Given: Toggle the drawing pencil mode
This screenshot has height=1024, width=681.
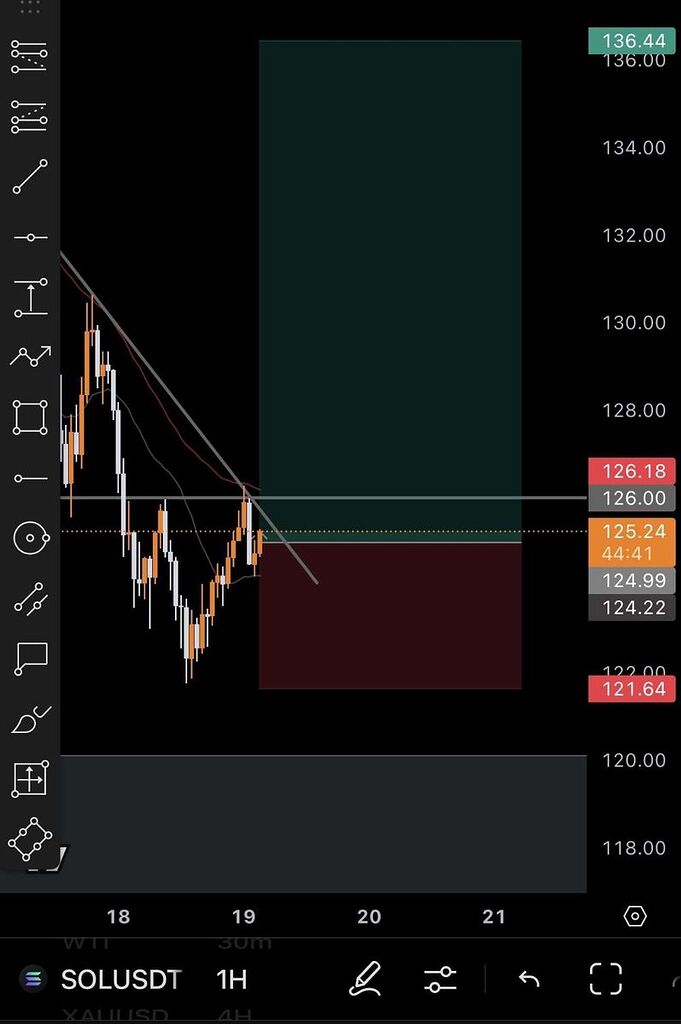Looking at the screenshot, I should click(x=364, y=979).
